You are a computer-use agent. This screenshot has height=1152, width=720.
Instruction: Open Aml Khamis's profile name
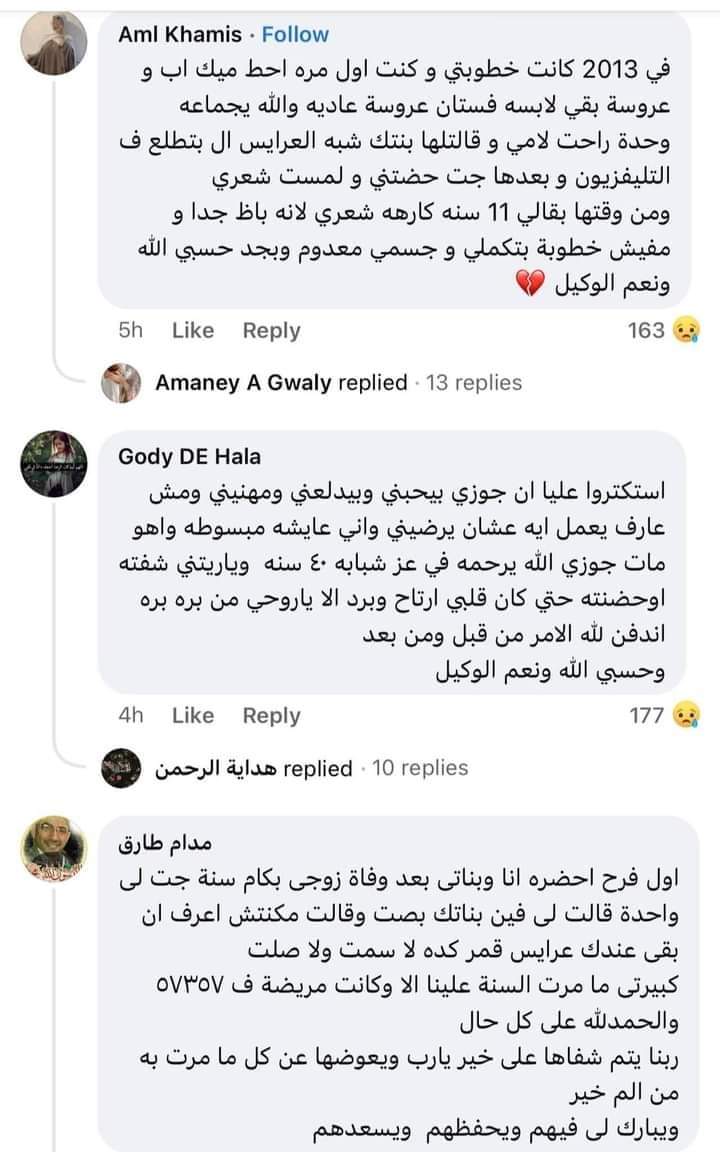pyautogui.click(x=180, y=35)
